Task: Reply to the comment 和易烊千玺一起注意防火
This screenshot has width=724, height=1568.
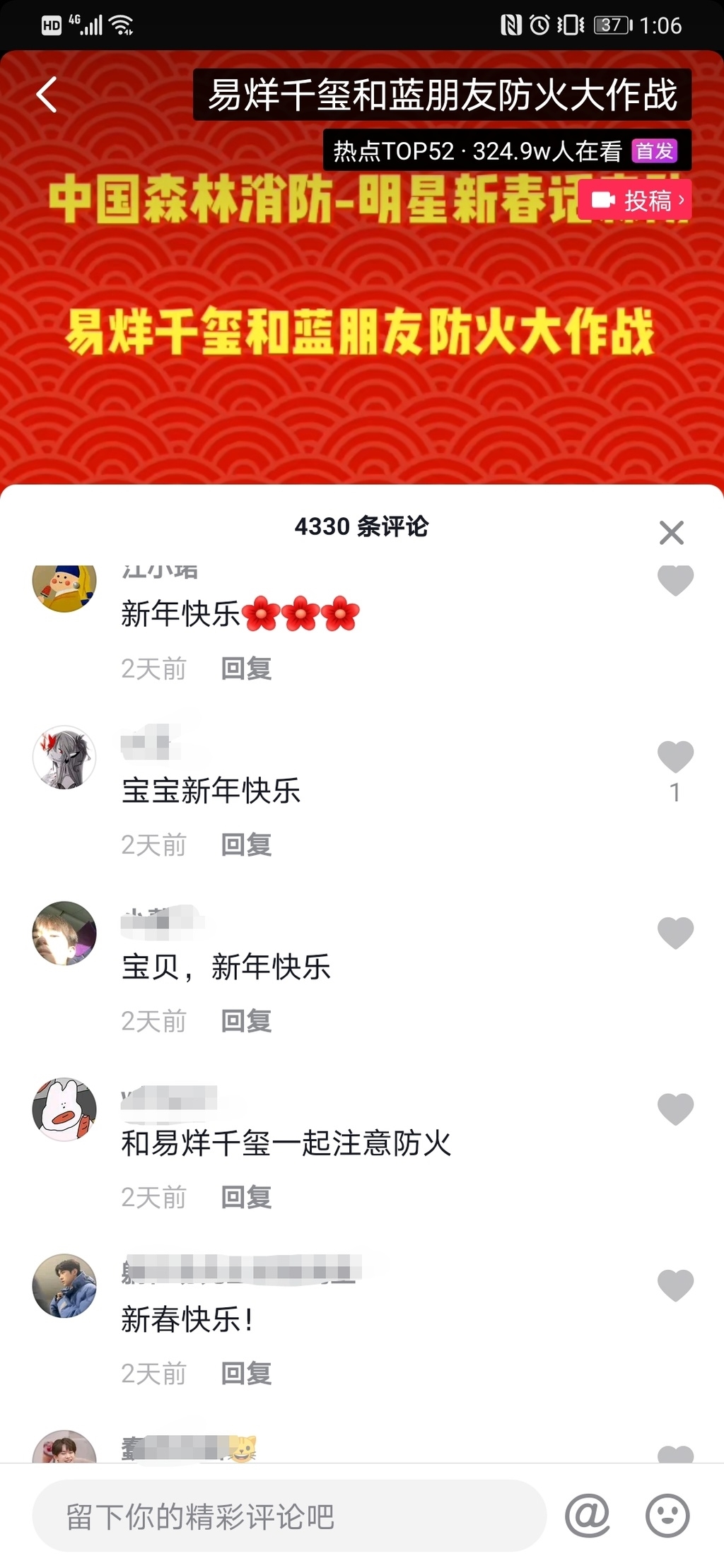Action: click(246, 1196)
